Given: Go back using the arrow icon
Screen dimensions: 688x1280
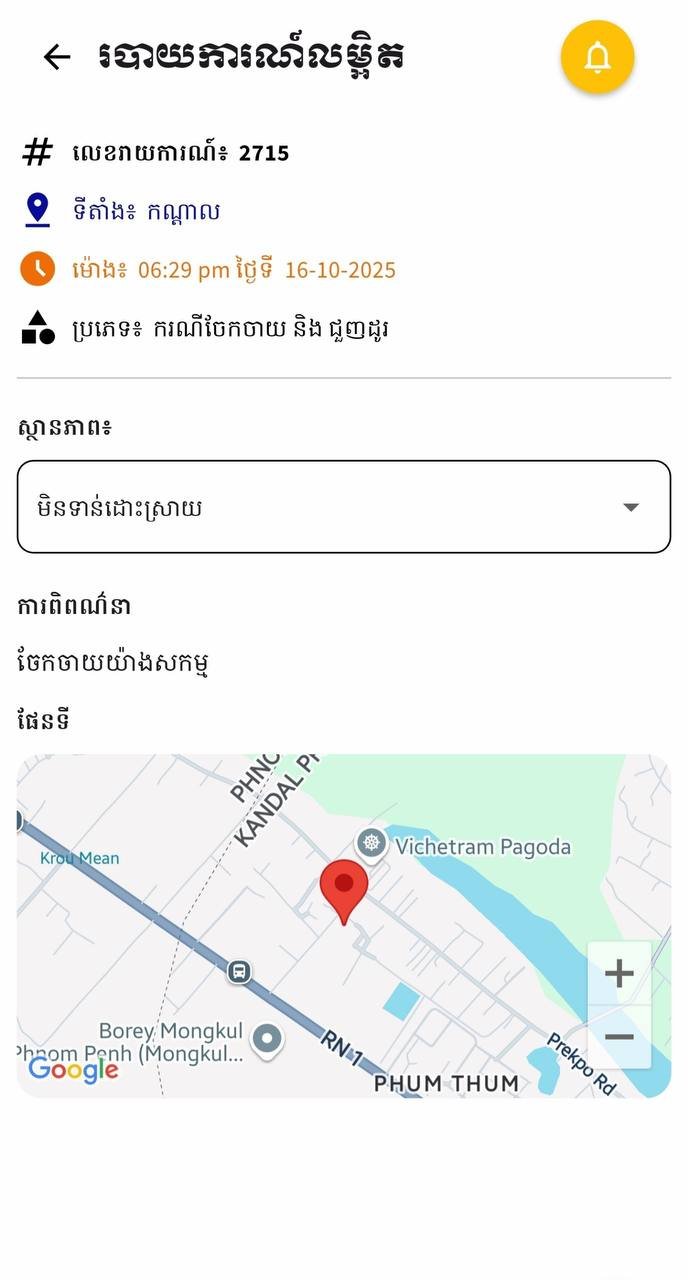Looking at the screenshot, I should (57, 57).
